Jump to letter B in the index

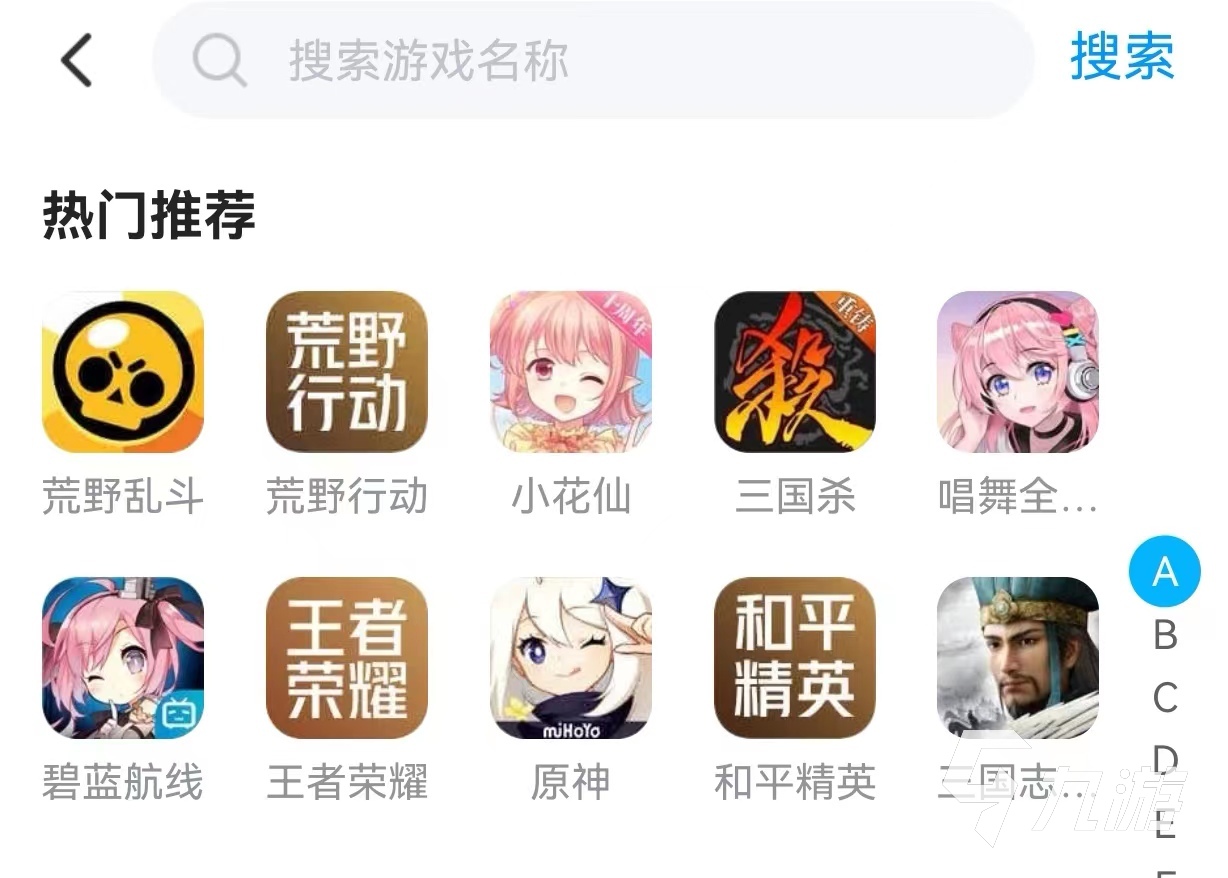pyautogui.click(x=1165, y=635)
